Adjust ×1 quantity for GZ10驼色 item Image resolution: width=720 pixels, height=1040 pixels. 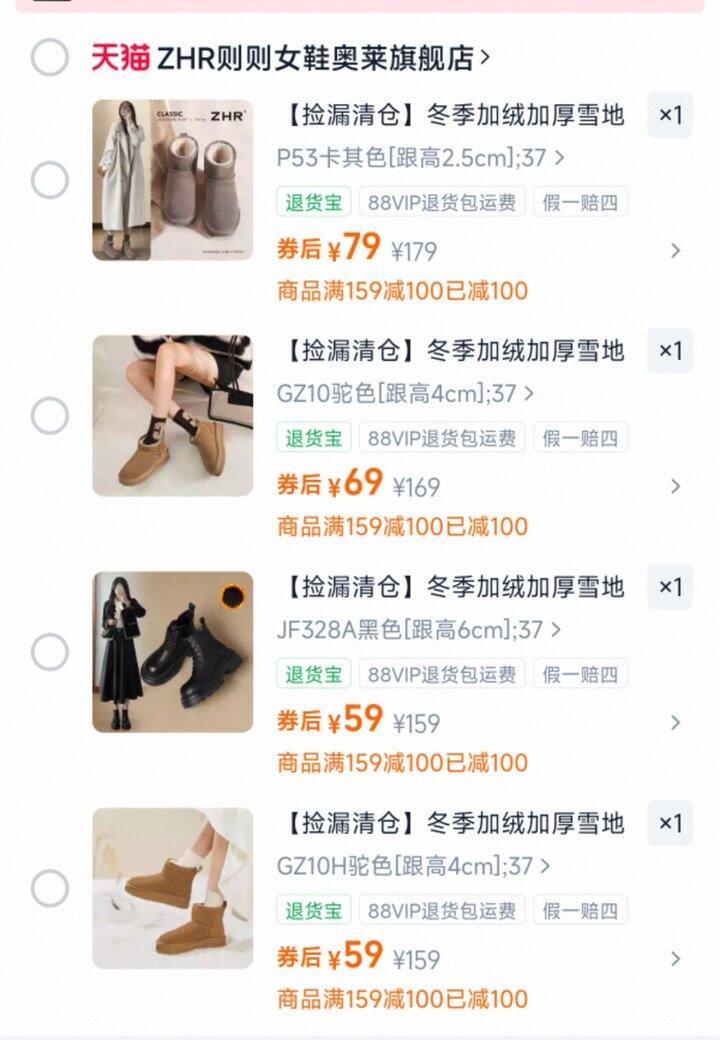point(669,351)
